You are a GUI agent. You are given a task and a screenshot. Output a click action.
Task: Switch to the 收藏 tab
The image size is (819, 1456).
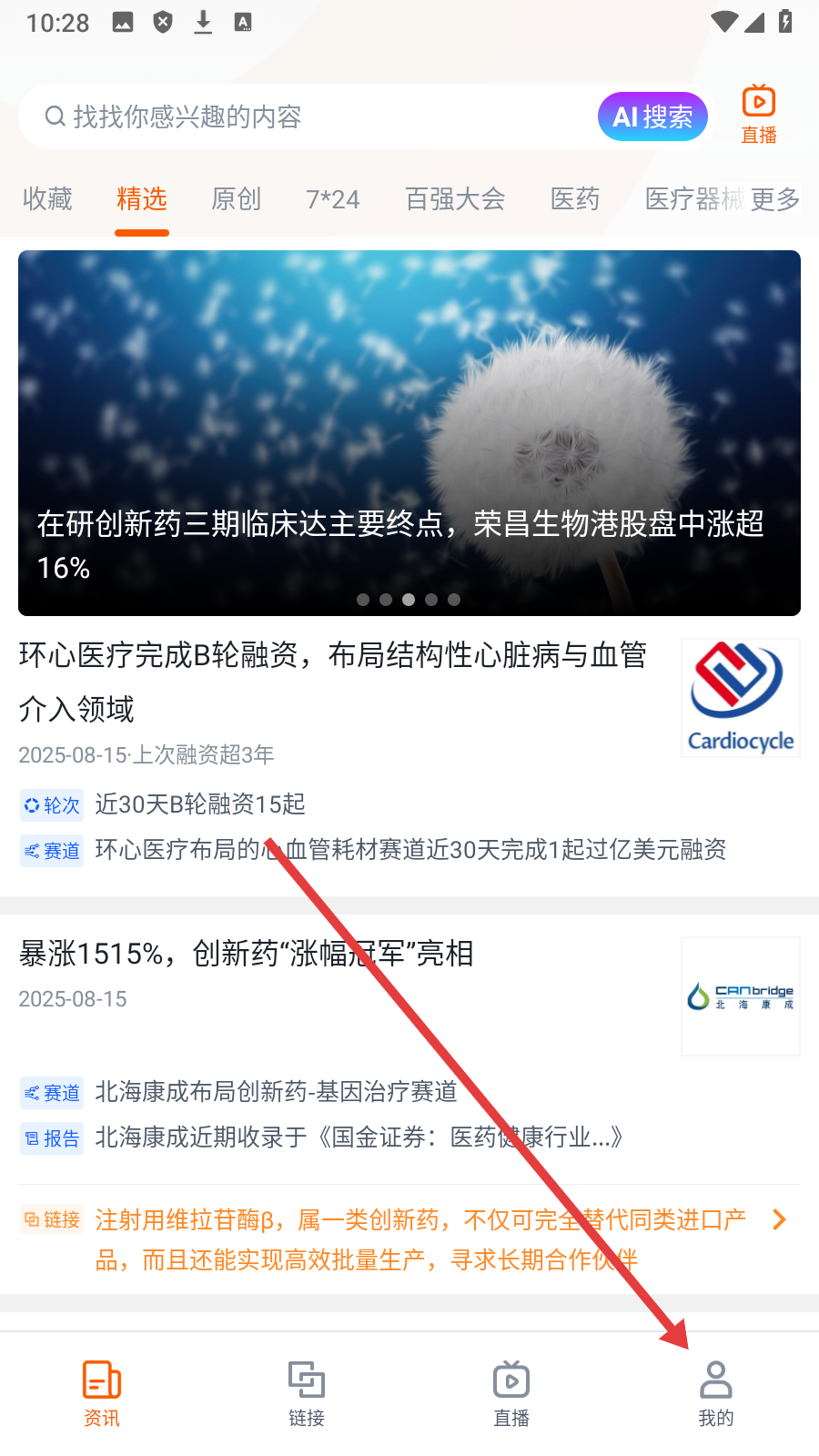[x=47, y=198]
